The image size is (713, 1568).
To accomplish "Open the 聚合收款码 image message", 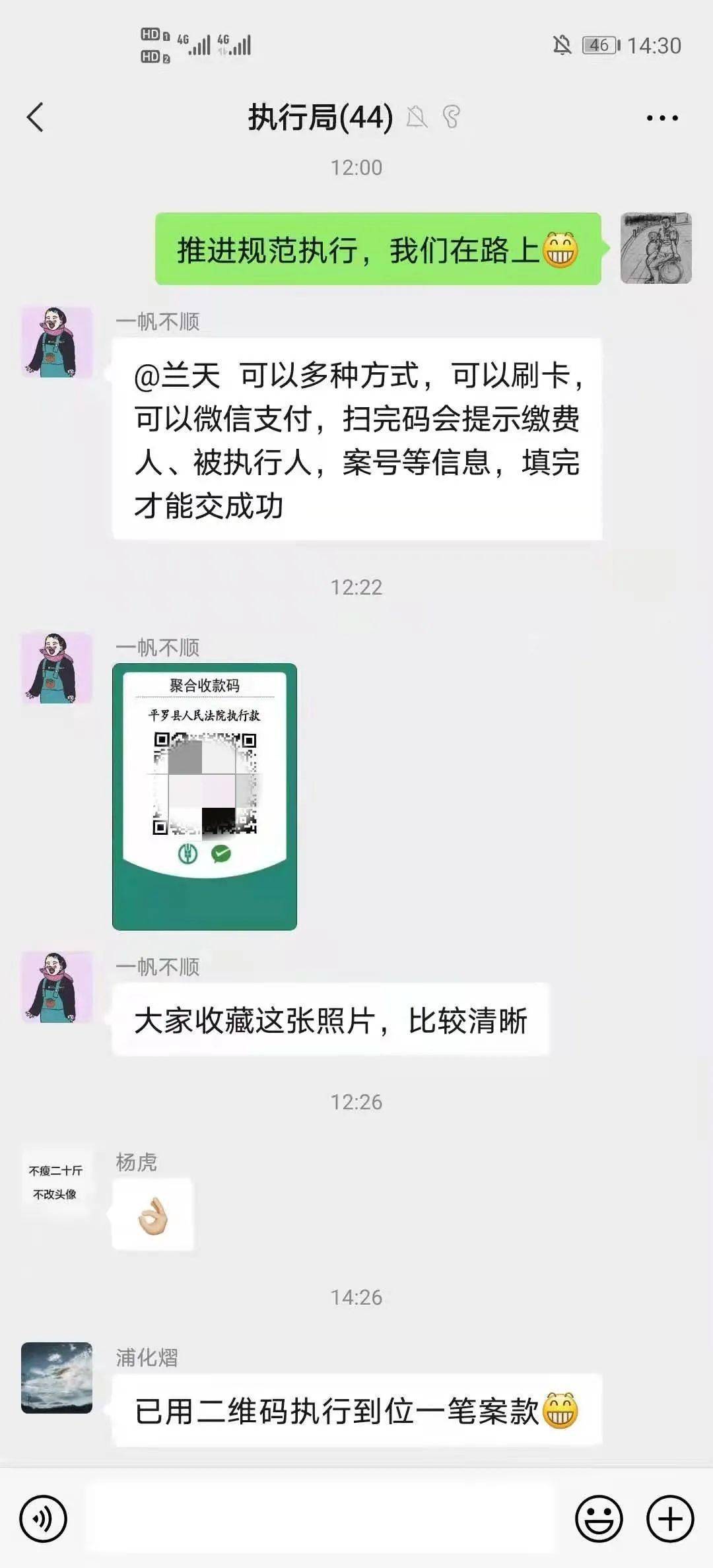I will (x=205, y=797).
